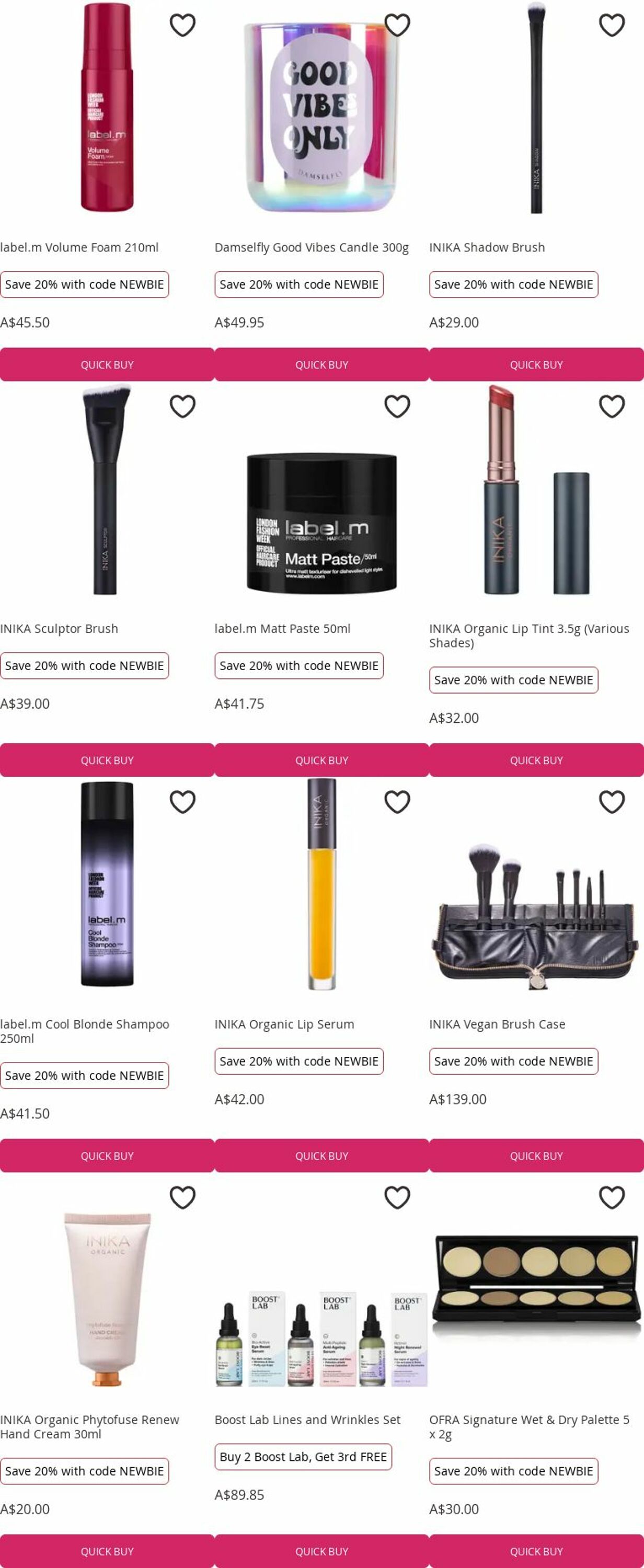Open the INIKA Sculptor Brush product
The image size is (644, 1568).
point(59,628)
